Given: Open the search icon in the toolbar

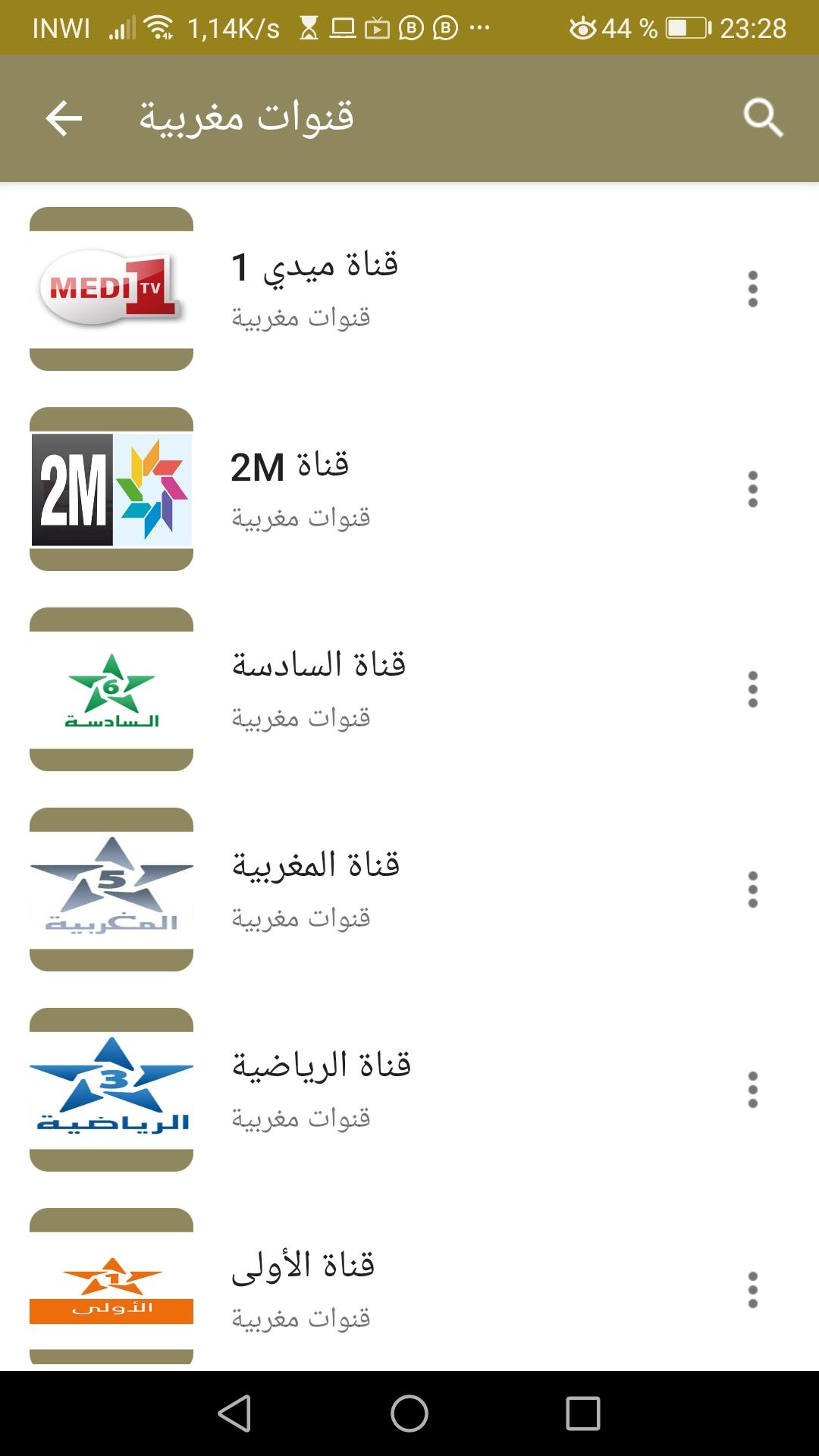Looking at the screenshot, I should (x=762, y=118).
